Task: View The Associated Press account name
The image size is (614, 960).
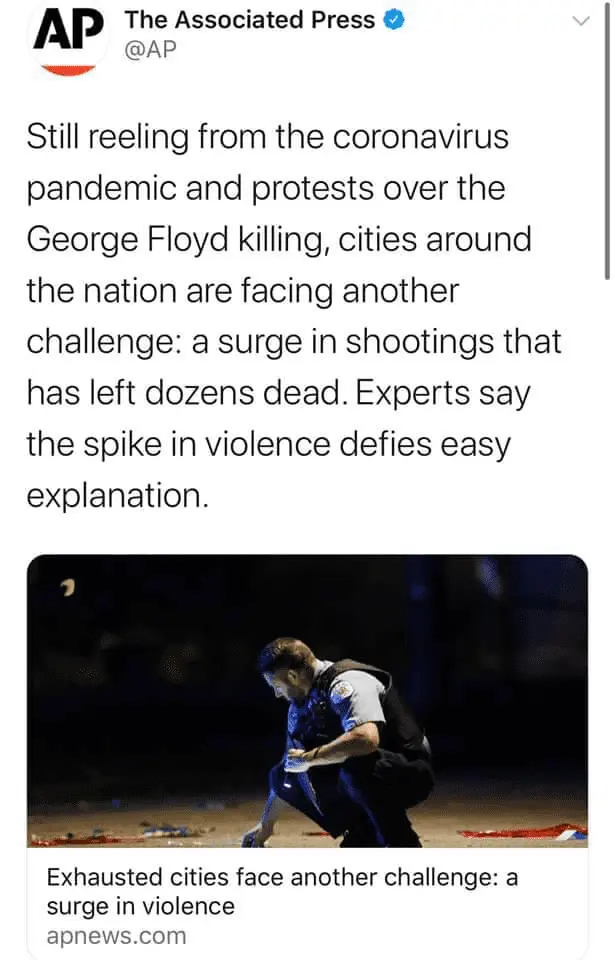Action: click(x=250, y=20)
